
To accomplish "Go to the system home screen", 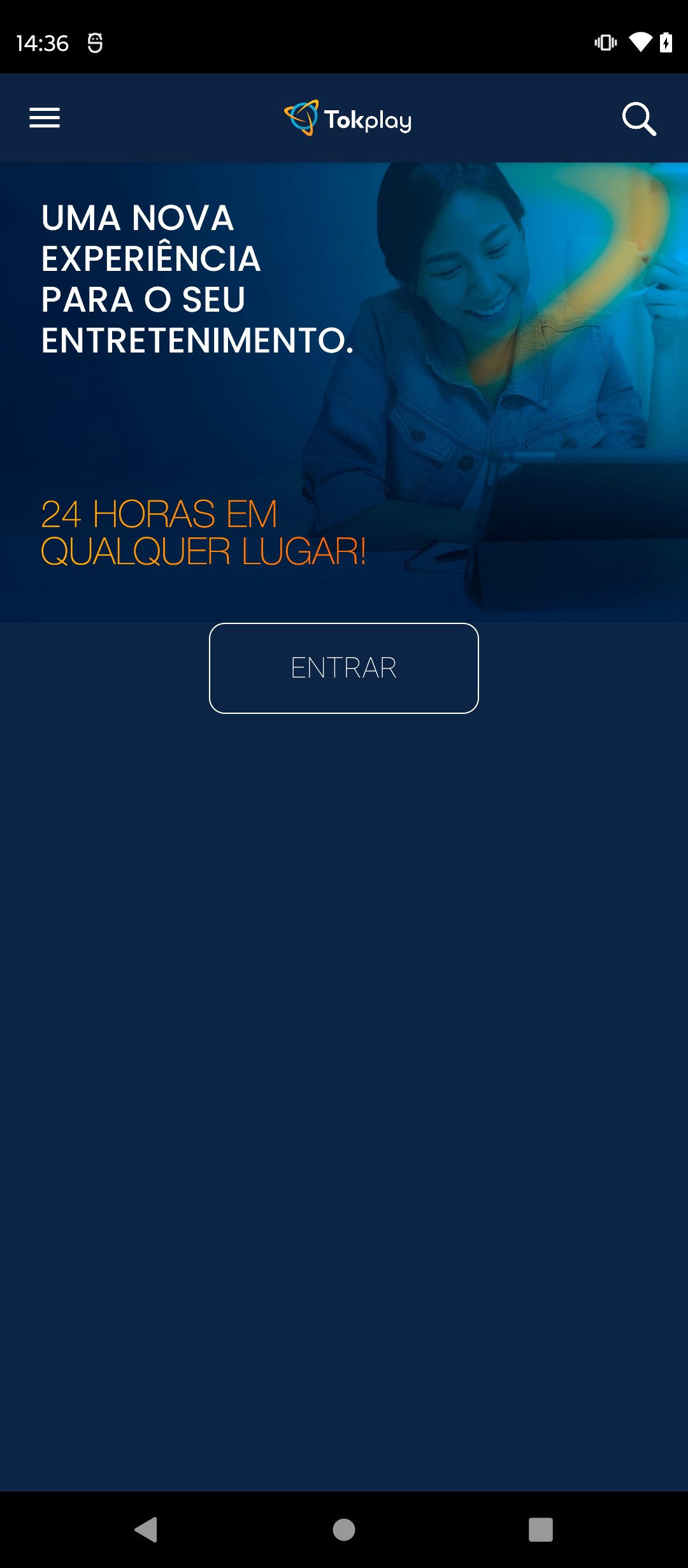I will pyautogui.click(x=344, y=1529).
